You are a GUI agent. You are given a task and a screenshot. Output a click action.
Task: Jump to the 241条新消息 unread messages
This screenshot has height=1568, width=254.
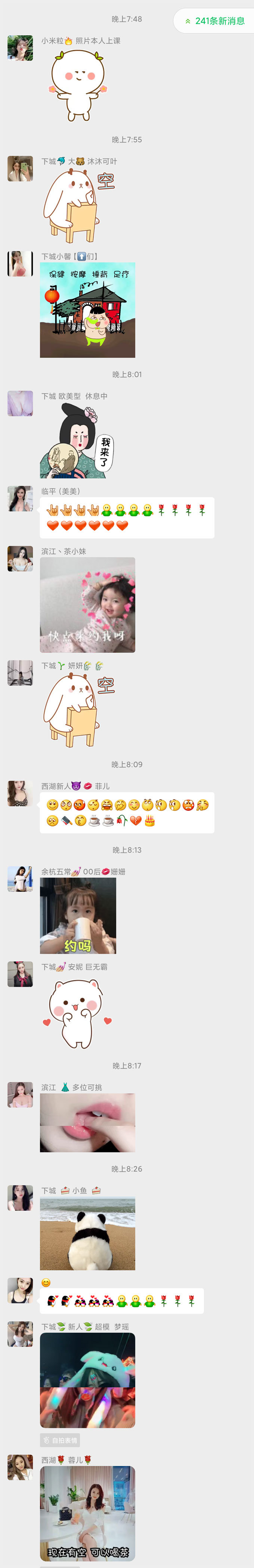pos(214,21)
